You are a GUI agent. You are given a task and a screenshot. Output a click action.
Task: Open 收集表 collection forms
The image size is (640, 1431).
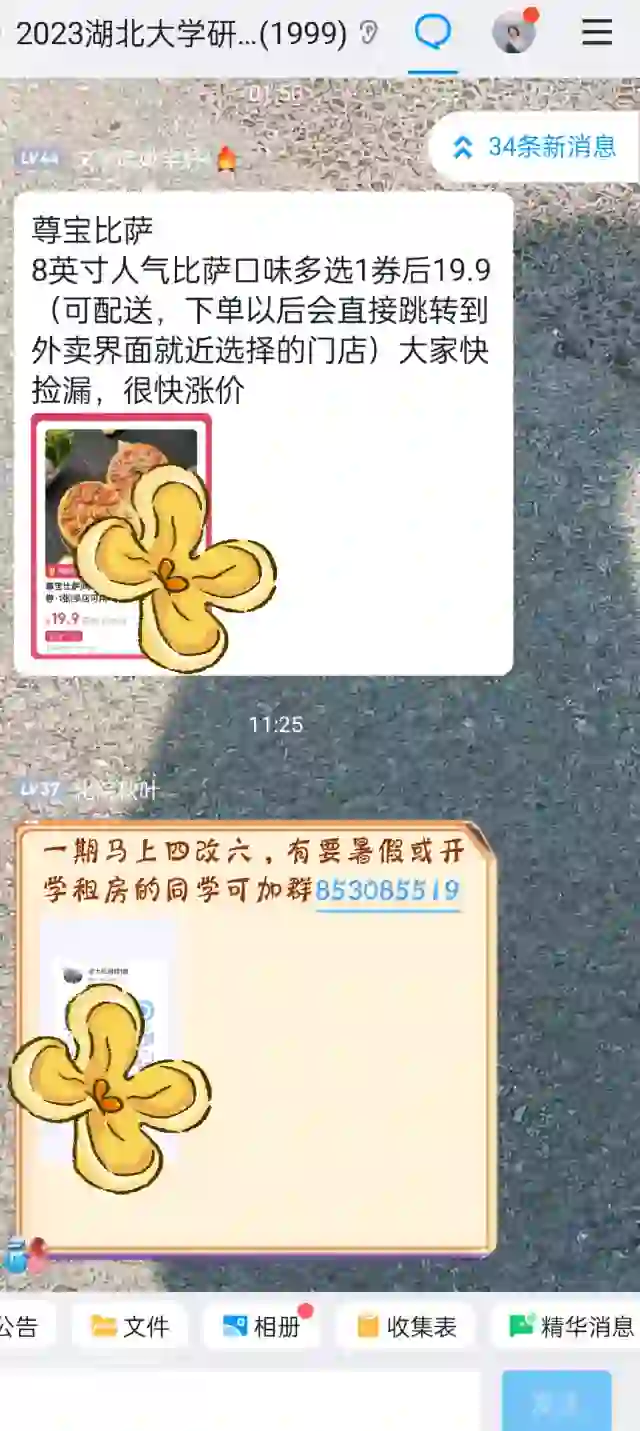405,1326
